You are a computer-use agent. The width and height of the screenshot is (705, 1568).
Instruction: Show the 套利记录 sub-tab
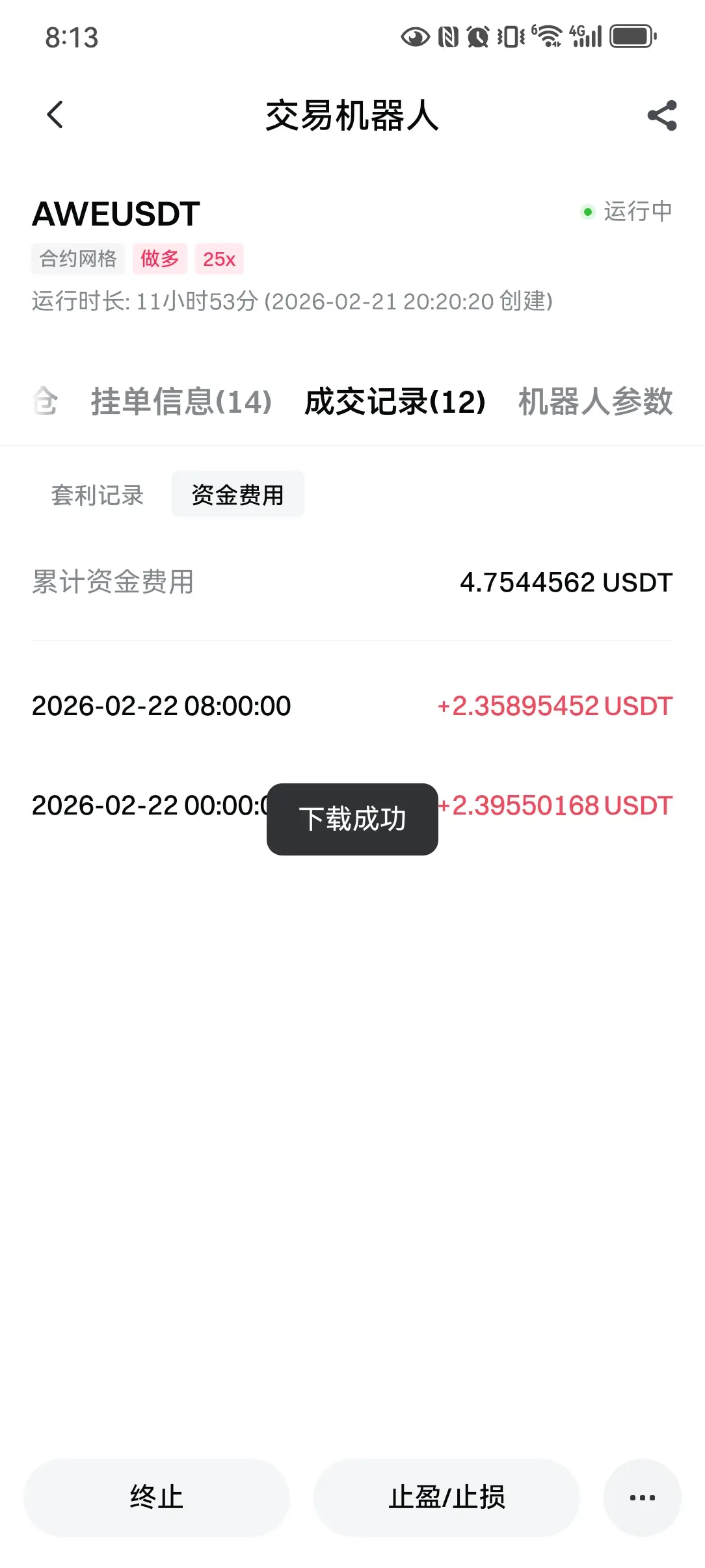click(x=98, y=495)
